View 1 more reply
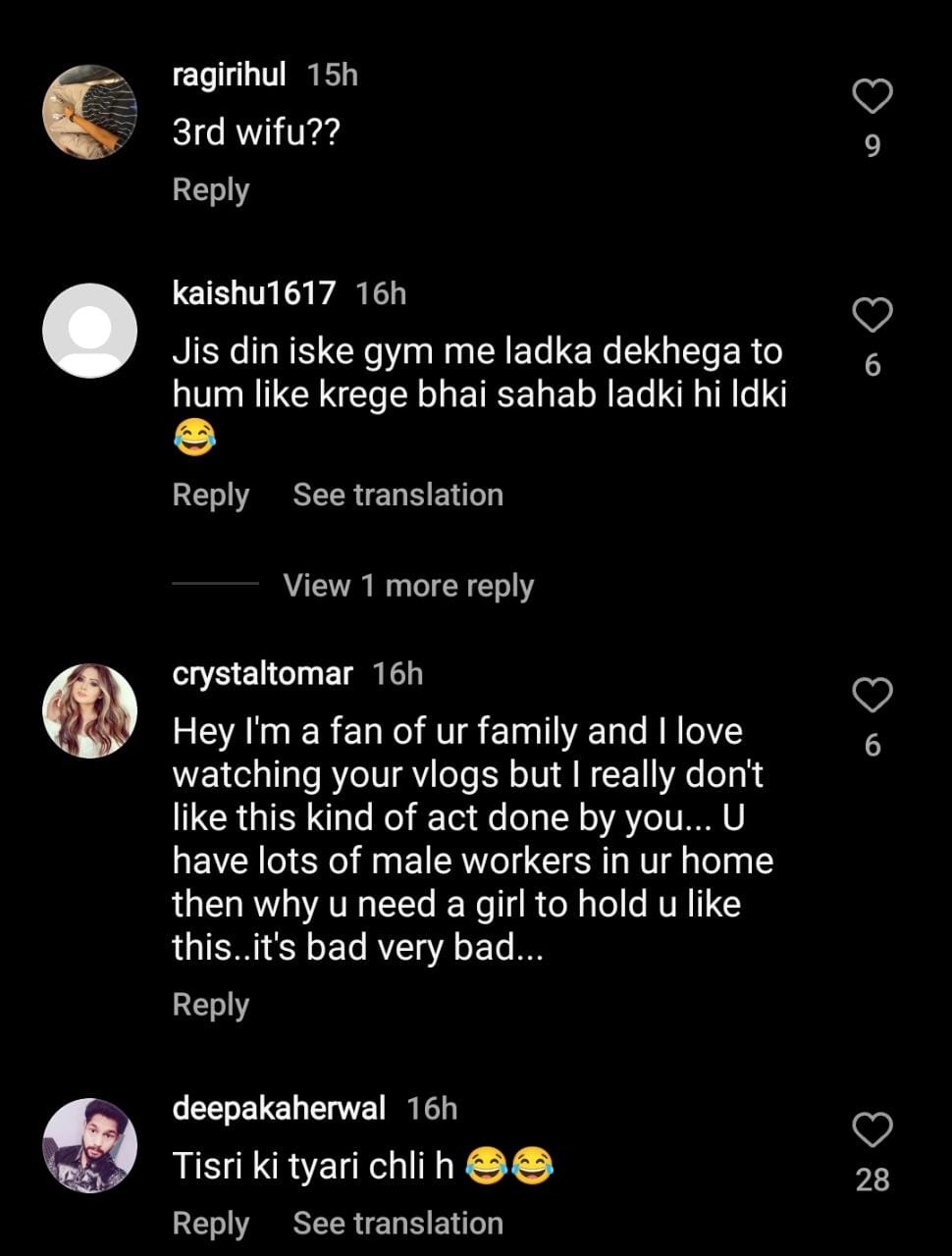 pyautogui.click(x=408, y=586)
